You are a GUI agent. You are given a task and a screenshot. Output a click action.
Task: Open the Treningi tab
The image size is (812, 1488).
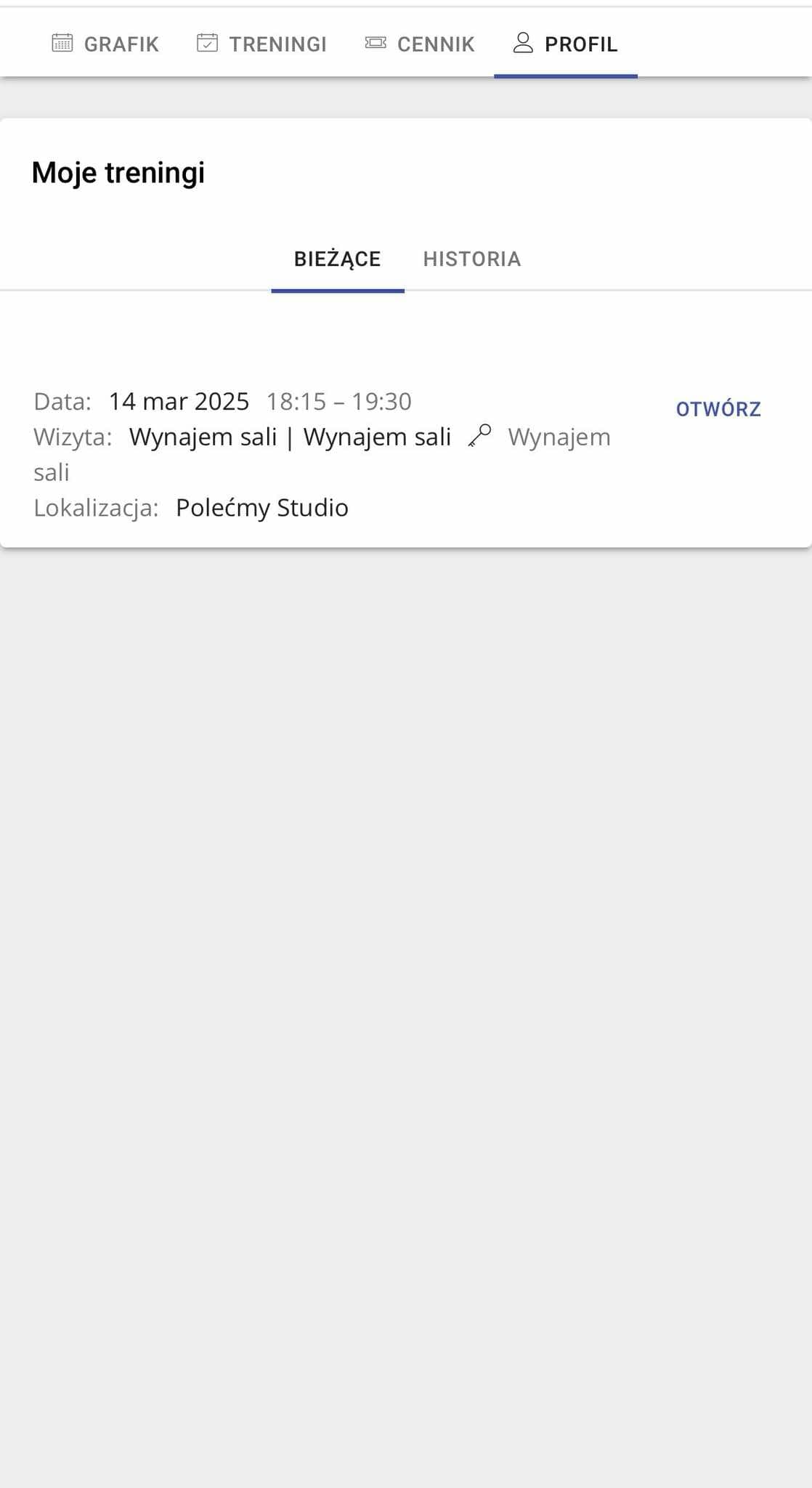click(x=262, y=44)
